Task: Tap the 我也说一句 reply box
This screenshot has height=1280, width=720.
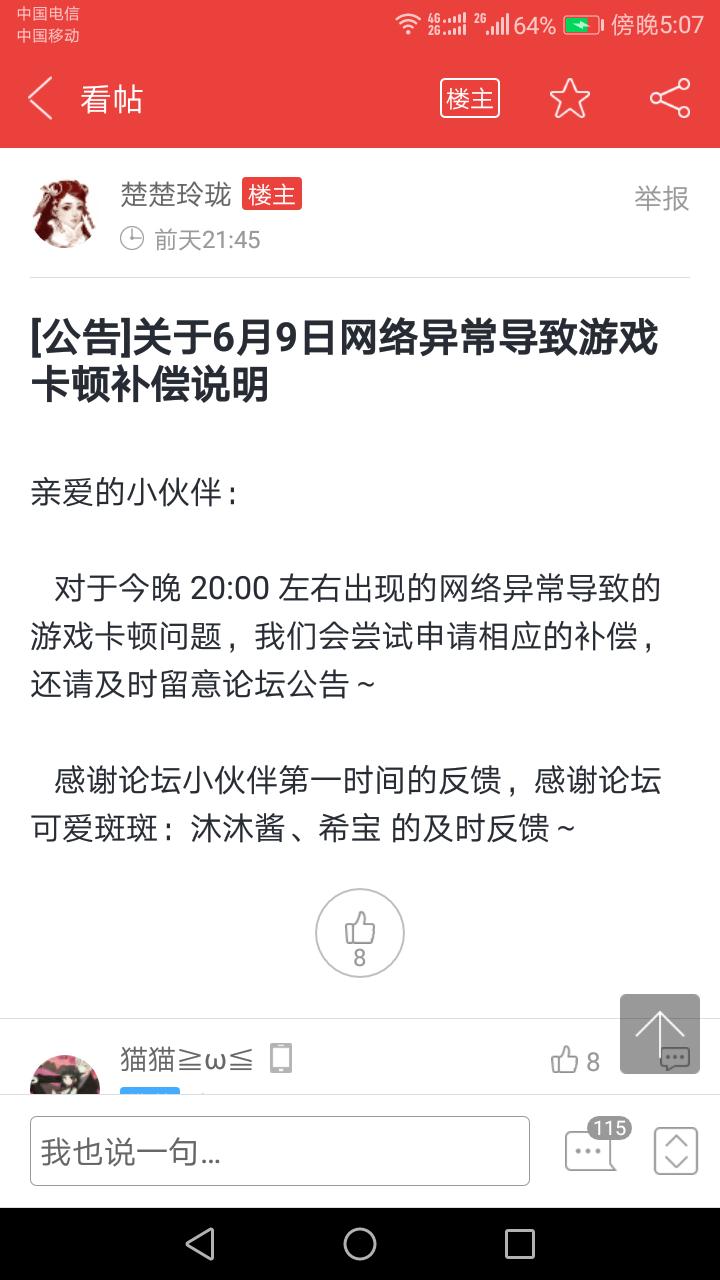Action: tap(280, 1151)
